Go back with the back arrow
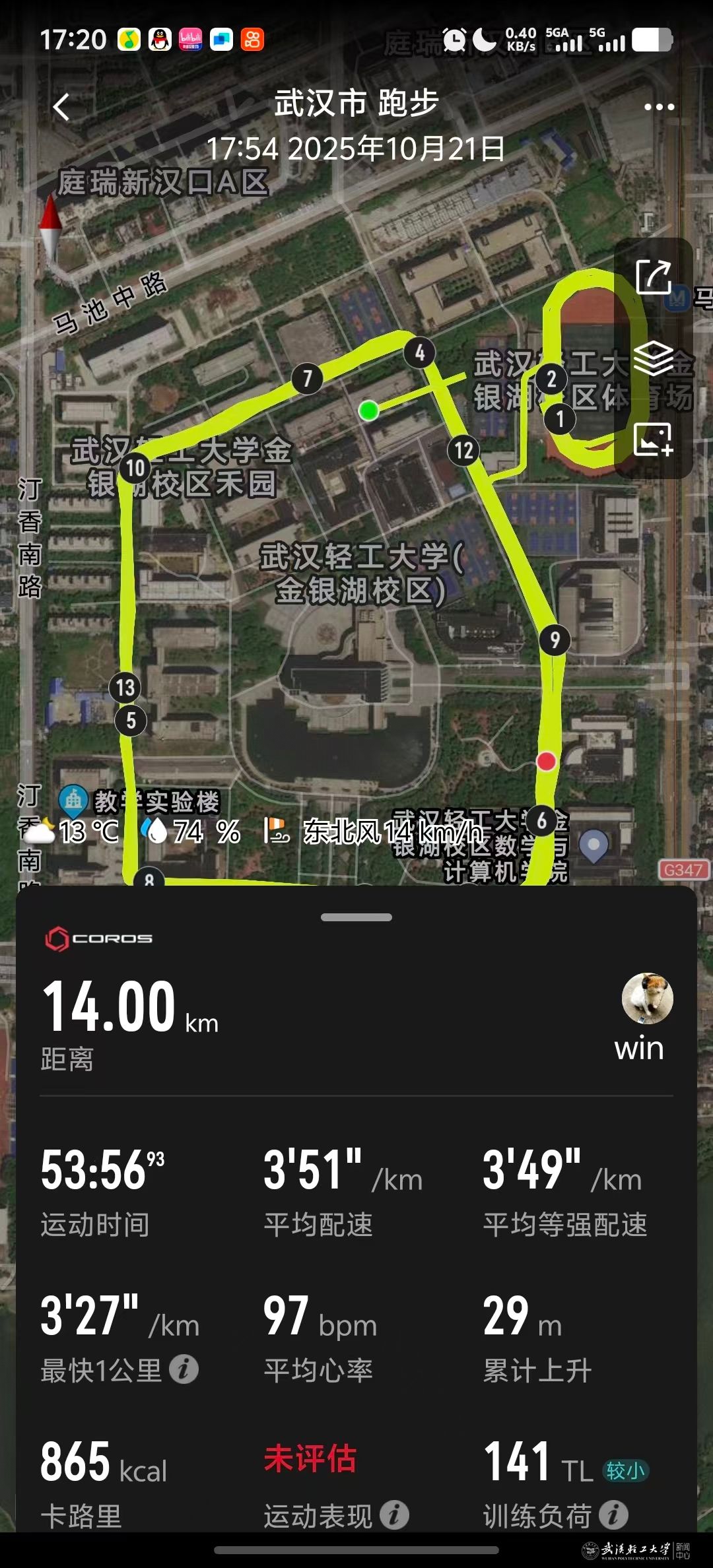 point(59,106)
